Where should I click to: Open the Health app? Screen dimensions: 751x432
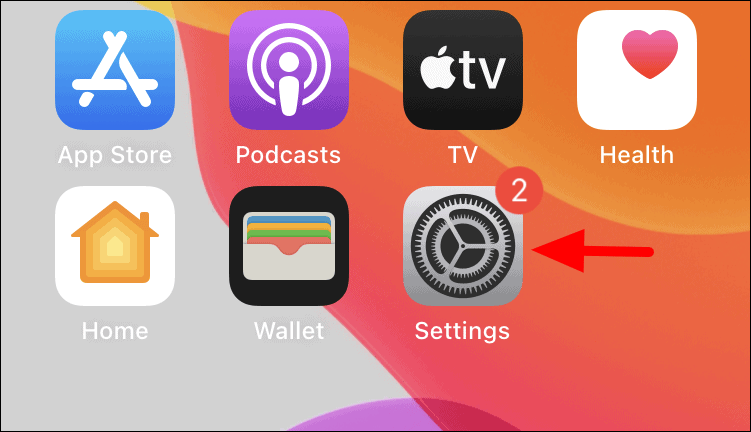(637, 70)
